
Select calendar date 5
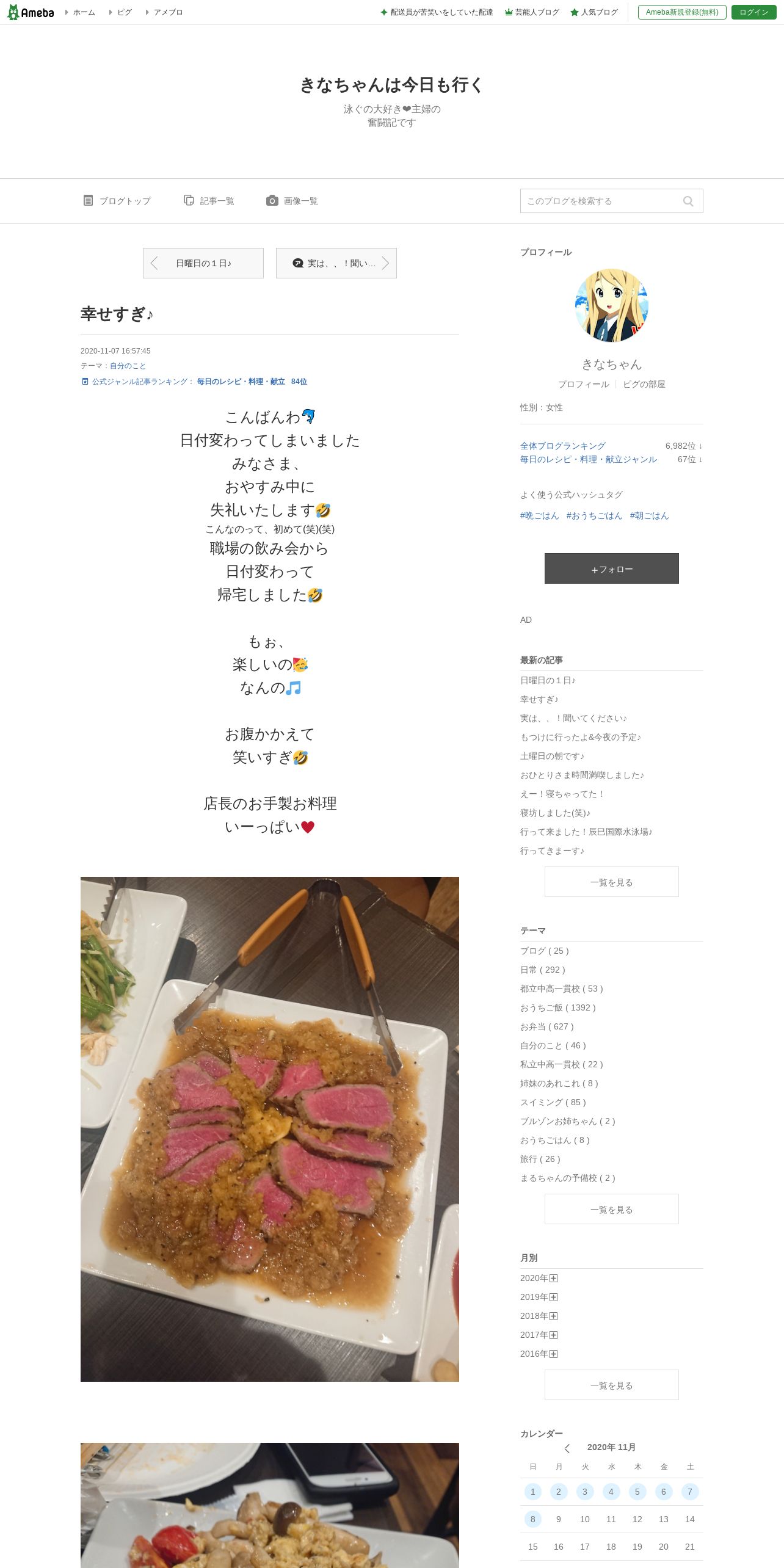point(637,1492)
